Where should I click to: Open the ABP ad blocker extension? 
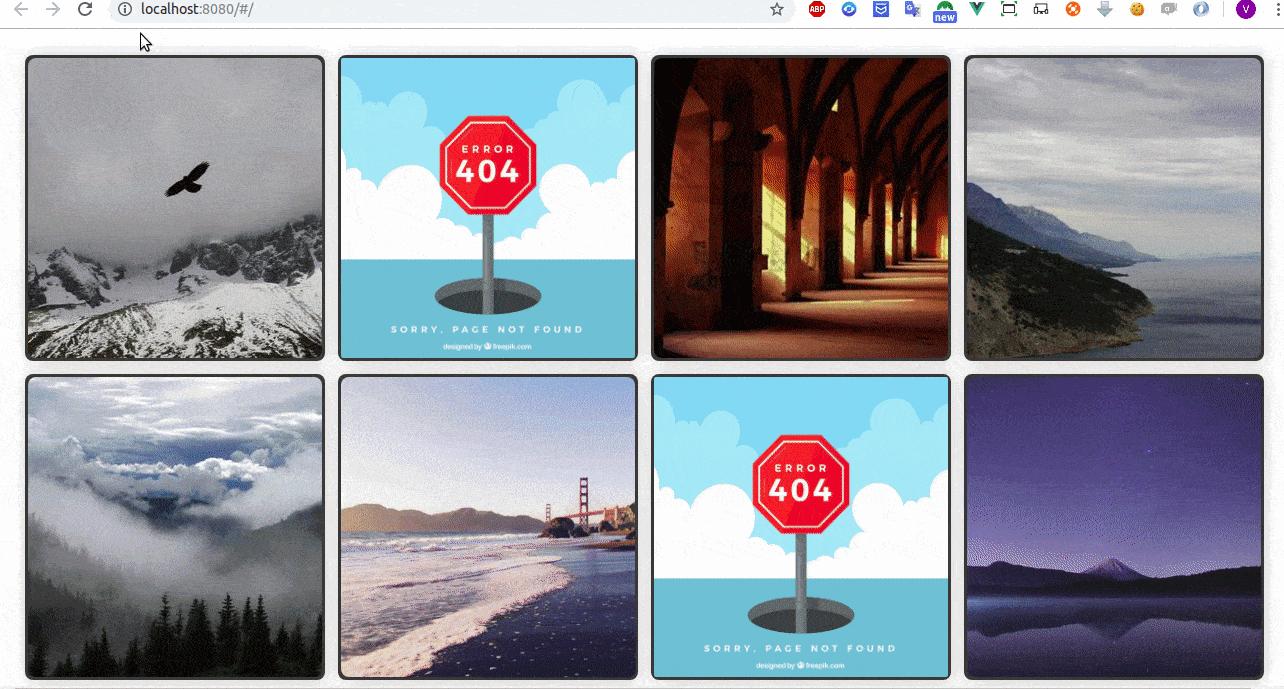817,9
